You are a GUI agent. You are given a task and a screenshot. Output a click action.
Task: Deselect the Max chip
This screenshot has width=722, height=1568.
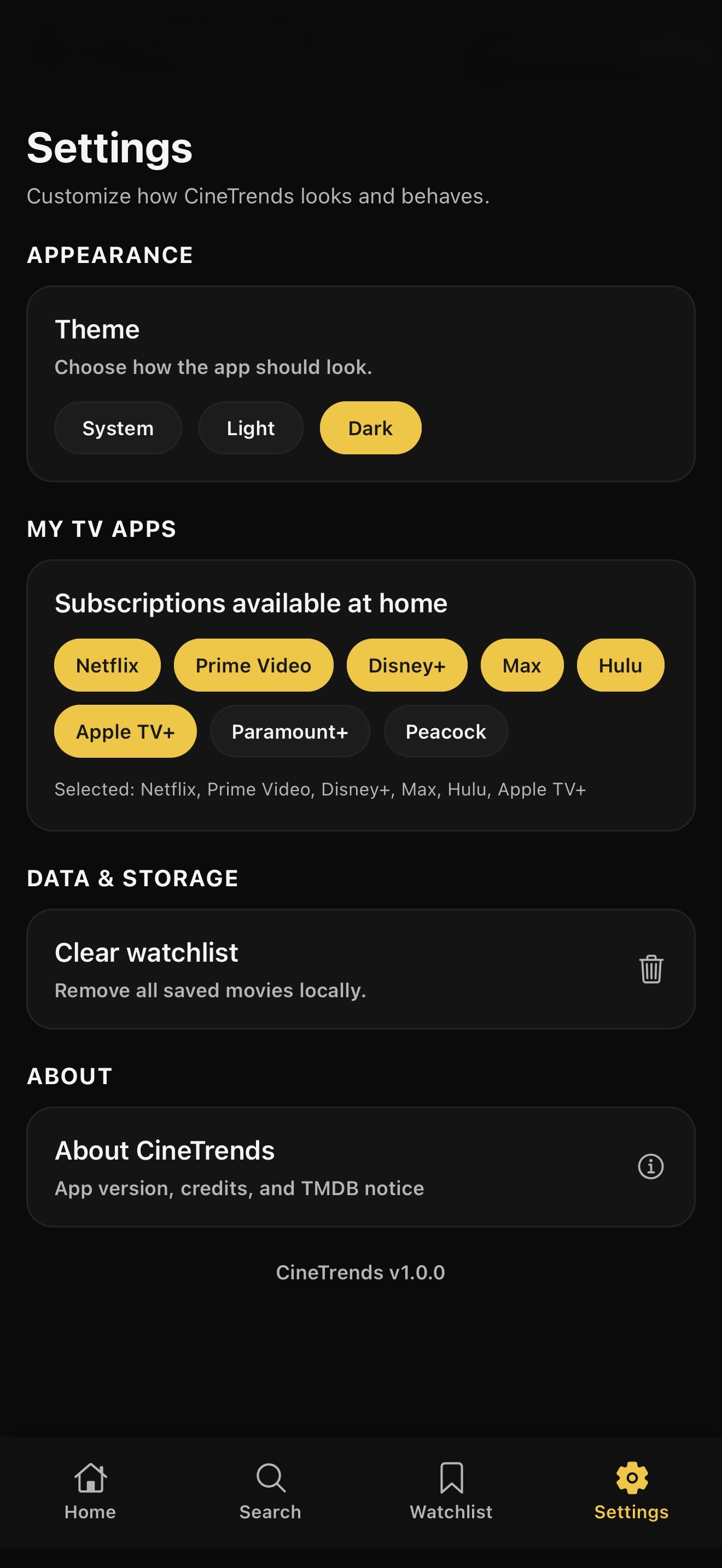coord(522,665)
